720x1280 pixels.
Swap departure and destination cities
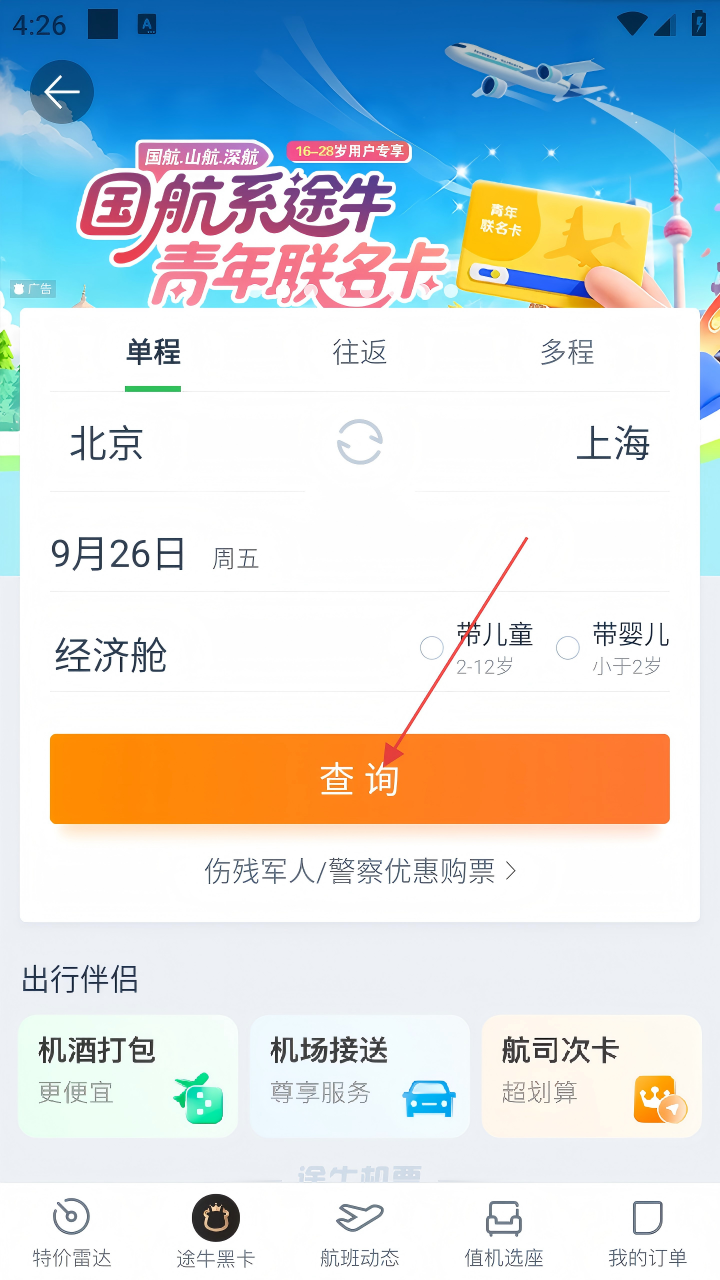(360, 442)
